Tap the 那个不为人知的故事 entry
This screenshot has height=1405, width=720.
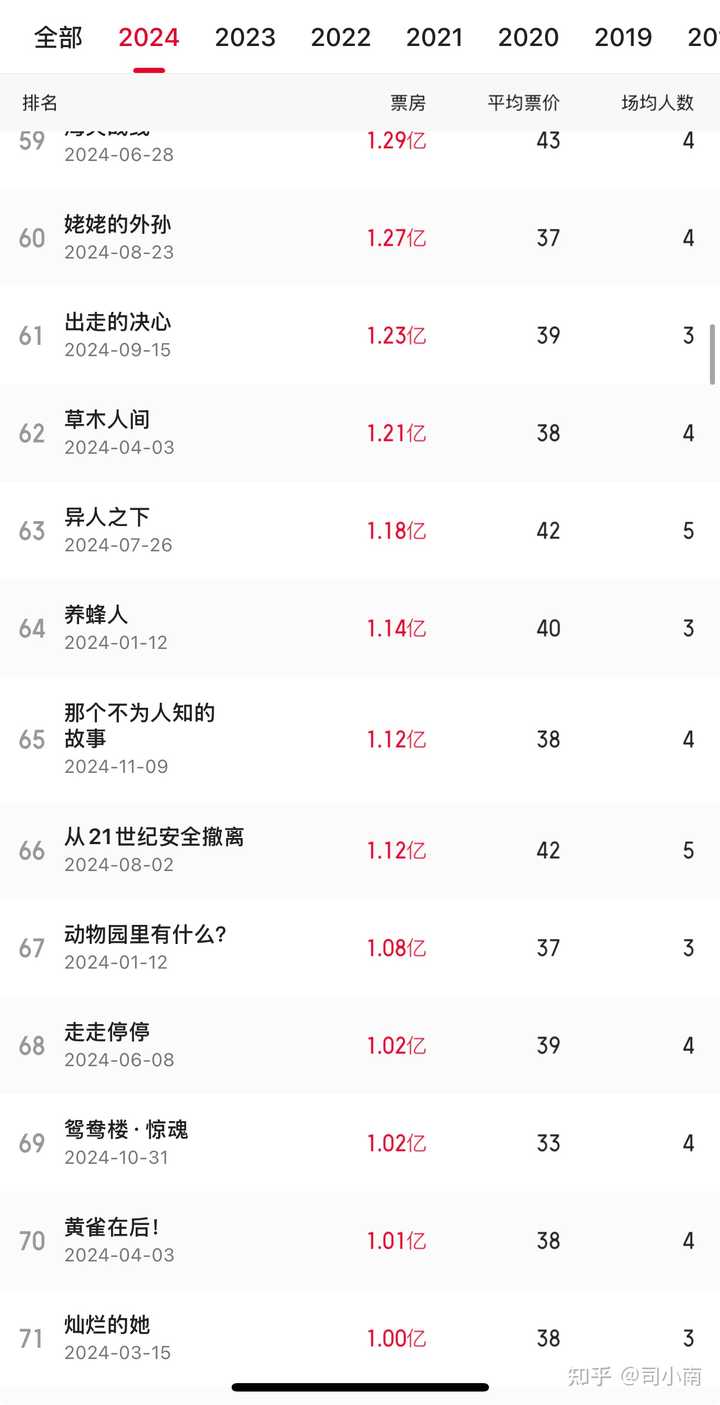(139, 725)
